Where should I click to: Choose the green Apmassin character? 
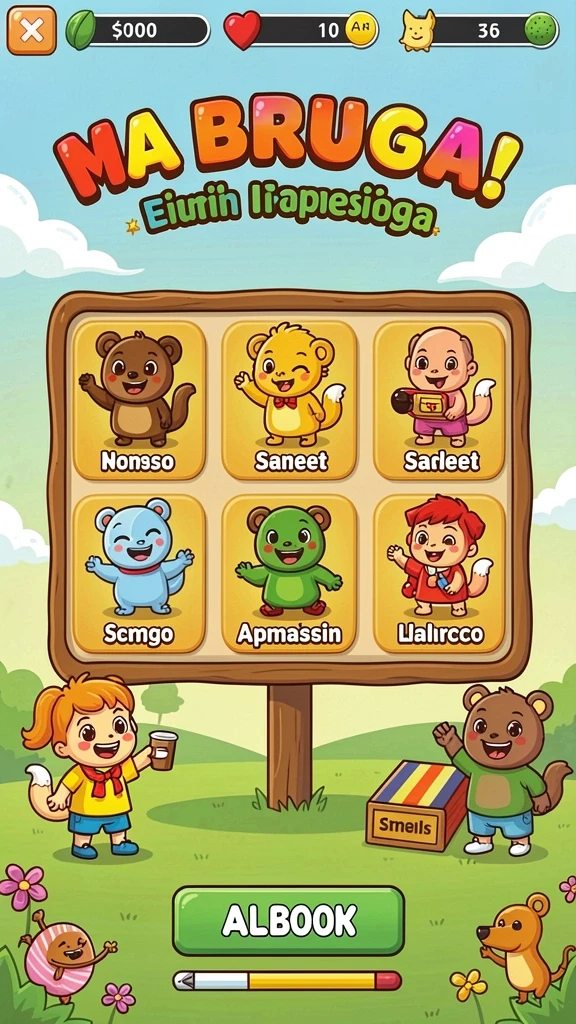[290, 573]
